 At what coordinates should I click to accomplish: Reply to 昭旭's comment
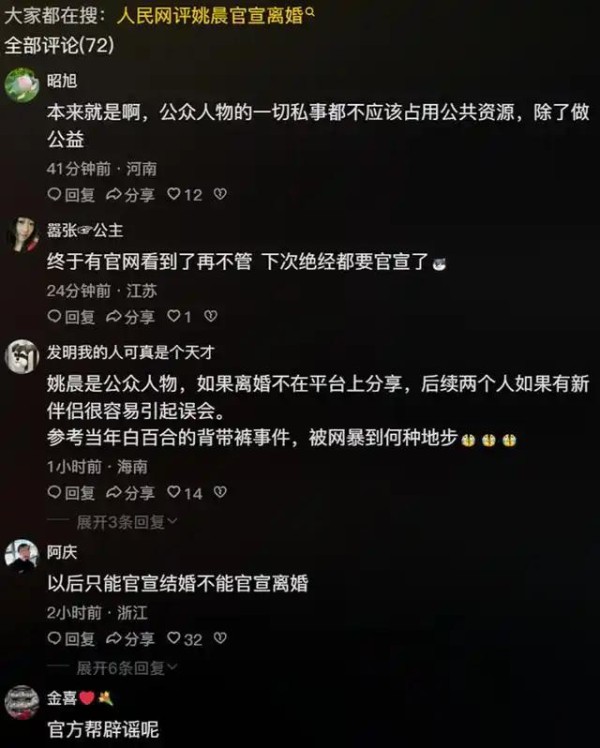pyautogui.click(x=71, y=194)
